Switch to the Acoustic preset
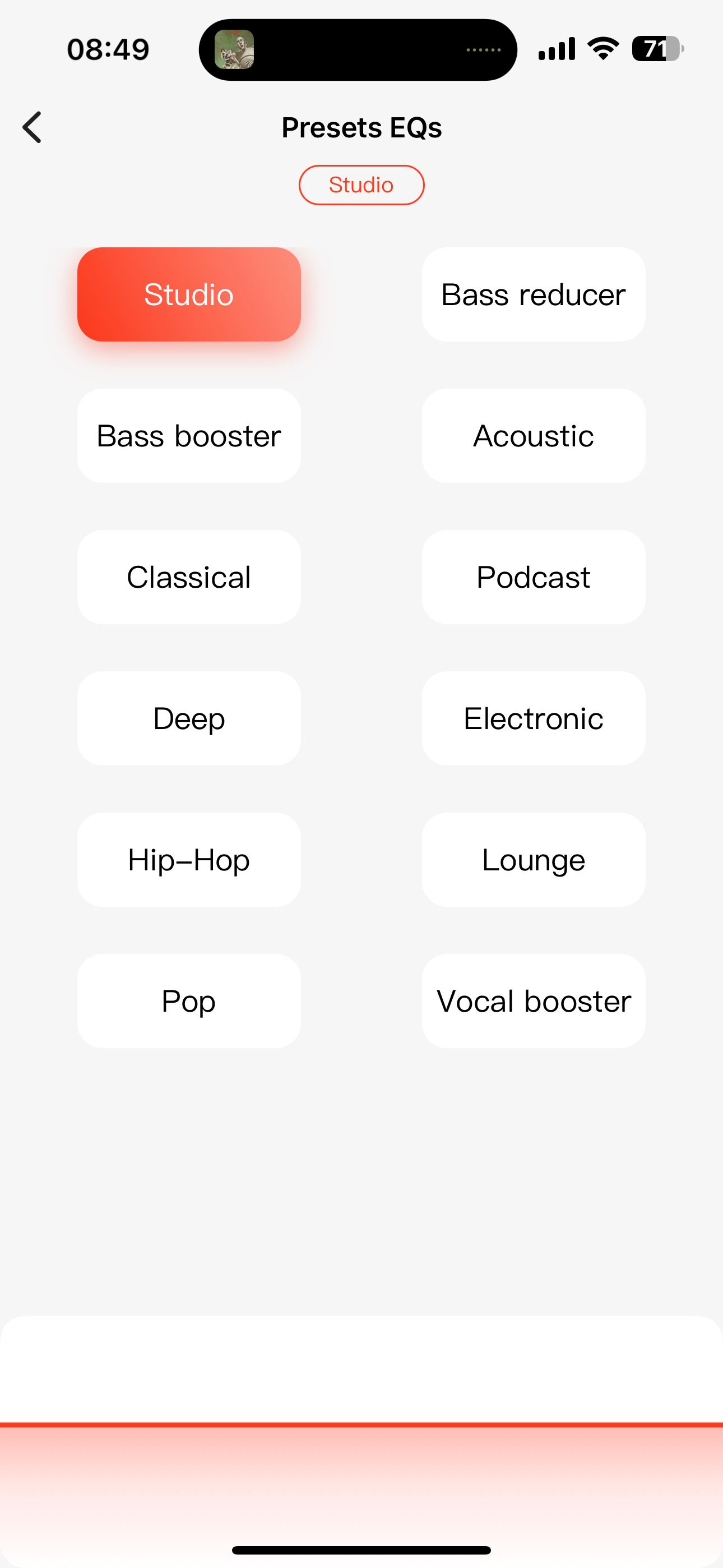This screenshot has height=1568, width=723. point(533,436)
